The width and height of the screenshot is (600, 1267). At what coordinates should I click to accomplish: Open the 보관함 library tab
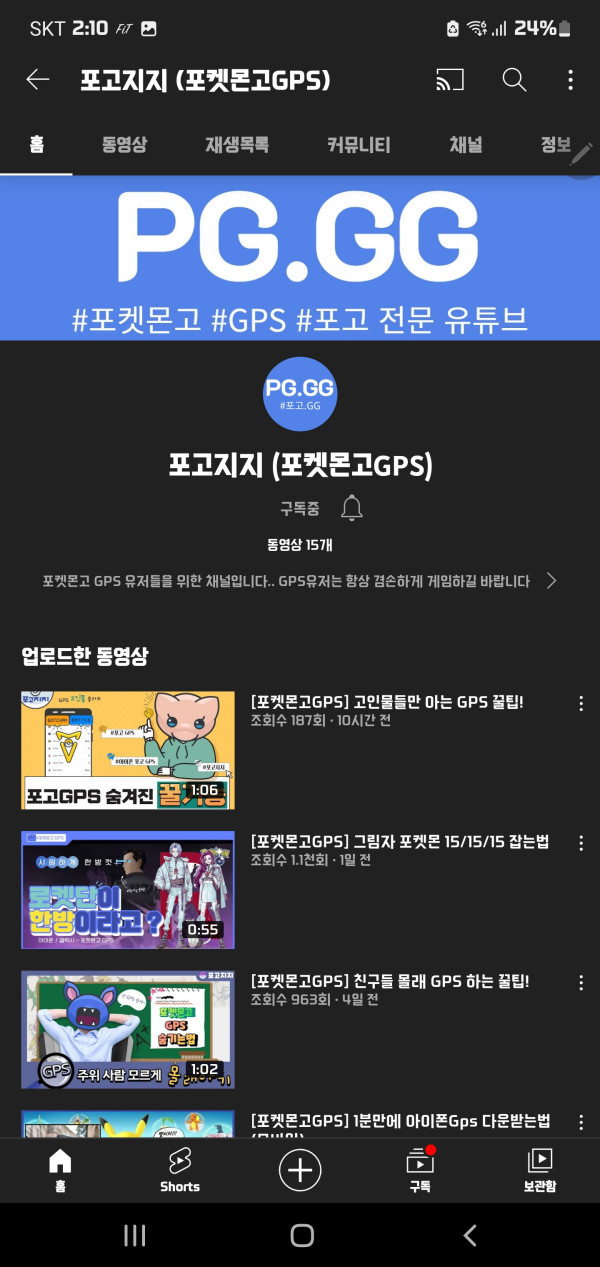tap(539, 1169)
